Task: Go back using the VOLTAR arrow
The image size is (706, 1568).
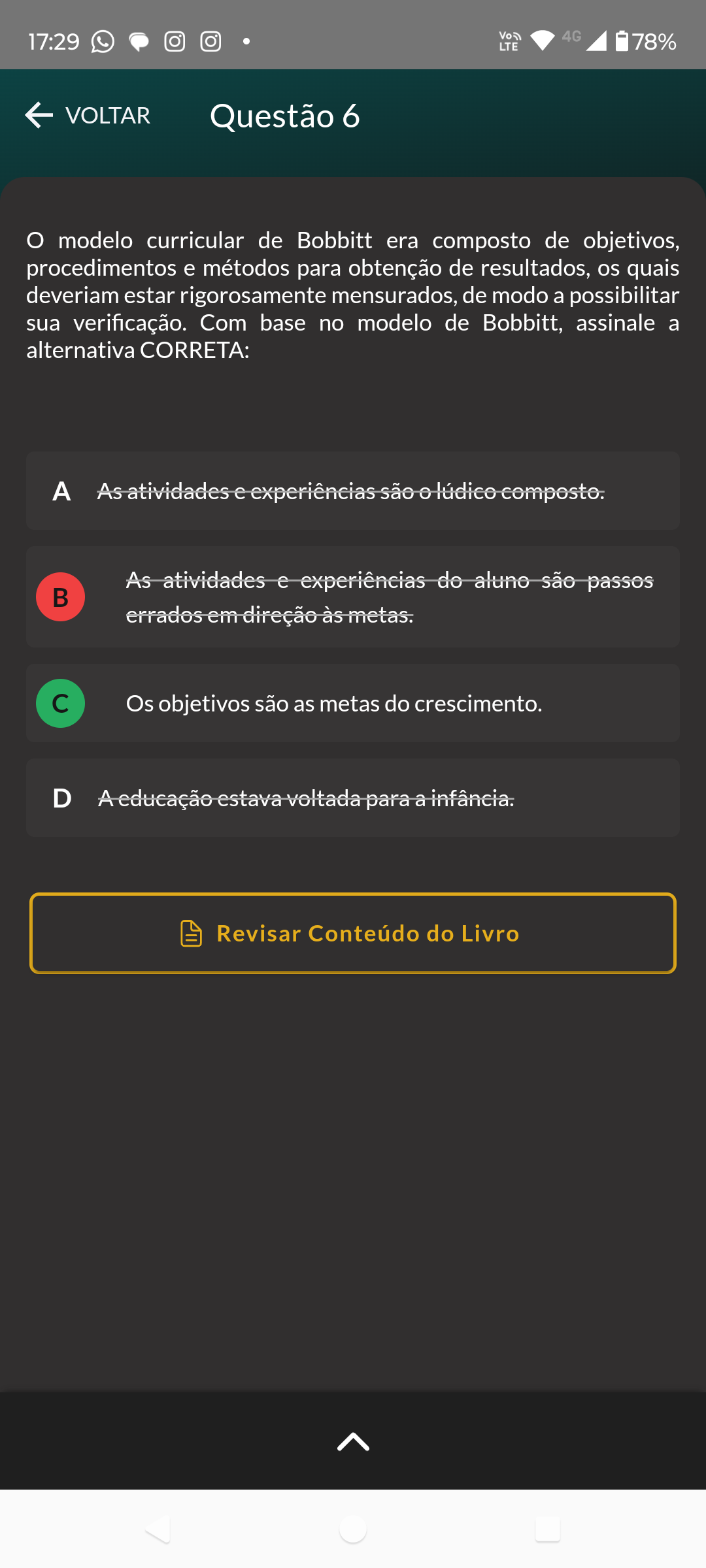Action: (88, 116)
